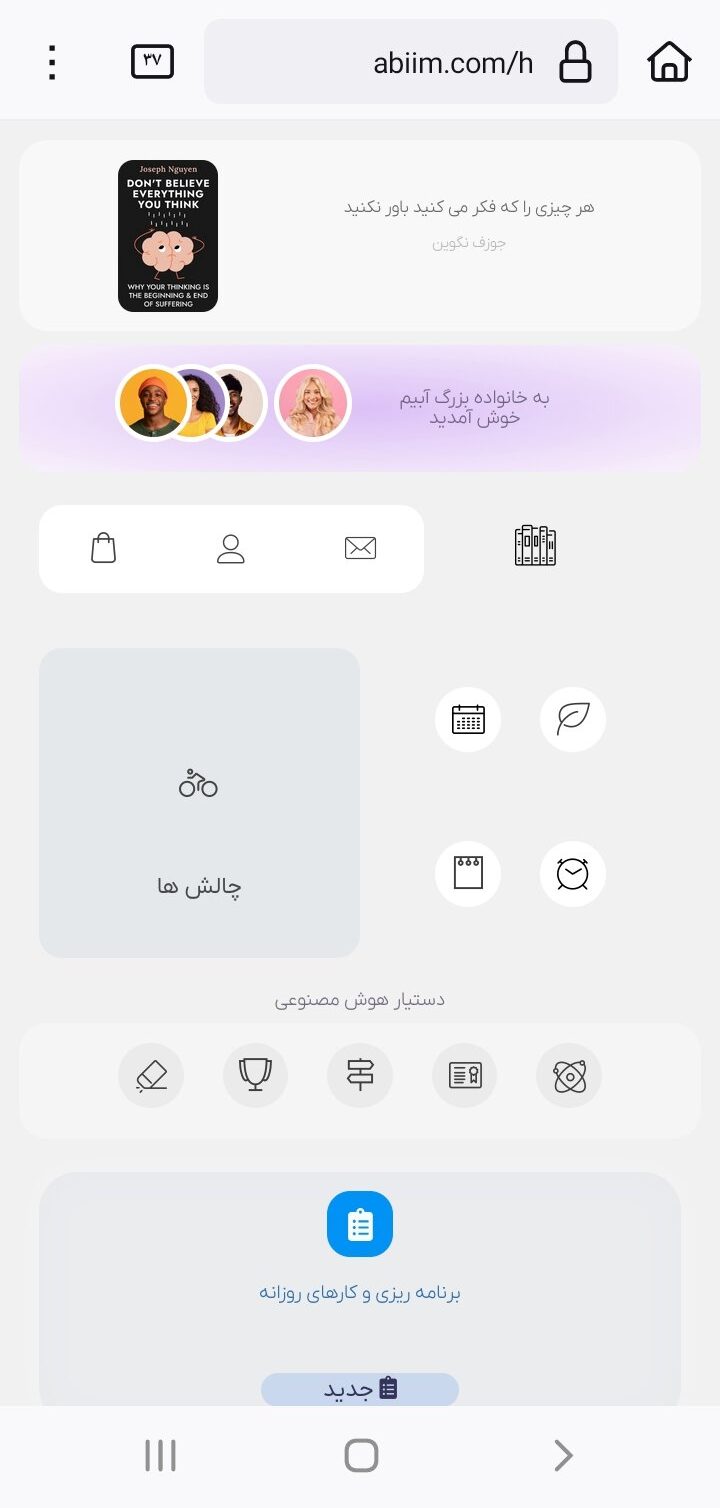Open the shopping bag icon

click(x=104, y=548)
